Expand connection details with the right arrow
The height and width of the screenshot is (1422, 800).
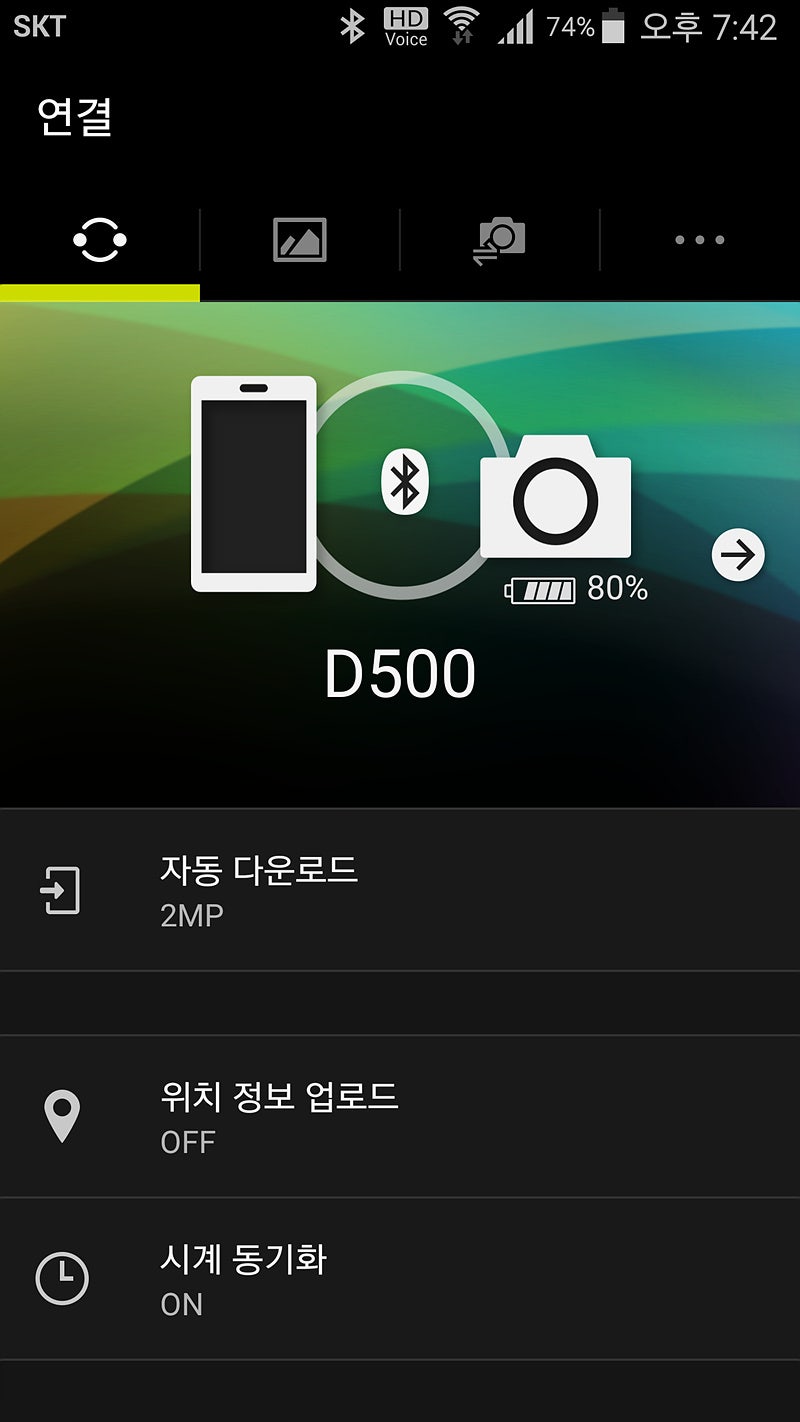click(738, 556)
